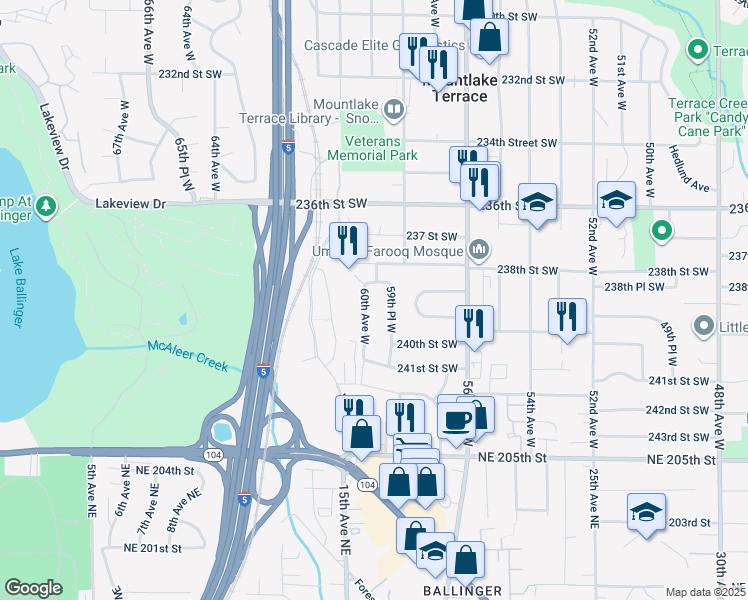Image resolution: width=748 pixels, height=600 pixels.
Task: Open the school marker by 52nd Ave W
Action: 616,200
